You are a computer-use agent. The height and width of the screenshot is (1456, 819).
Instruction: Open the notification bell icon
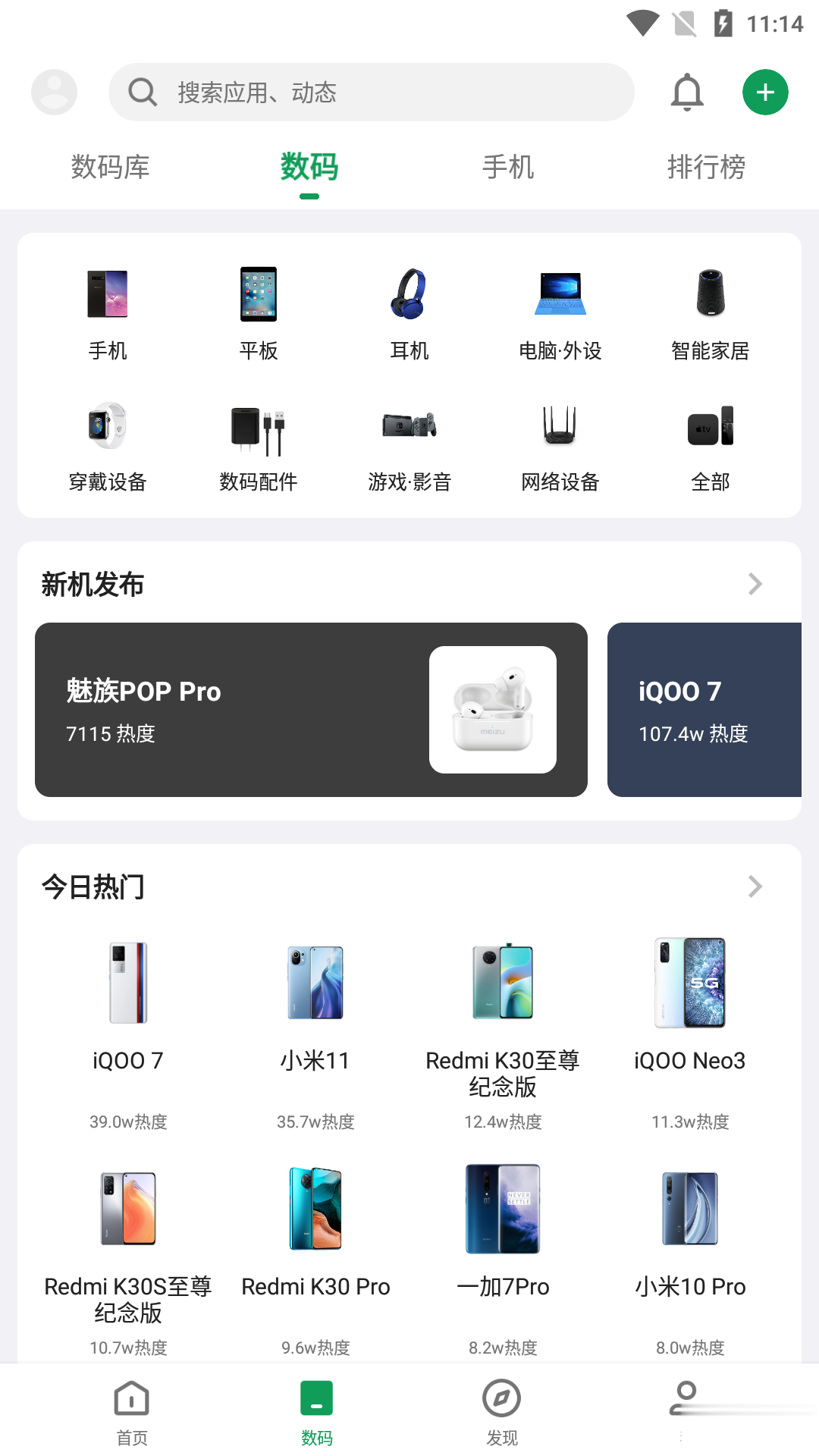pyautogui.click(x=687, y=92)
